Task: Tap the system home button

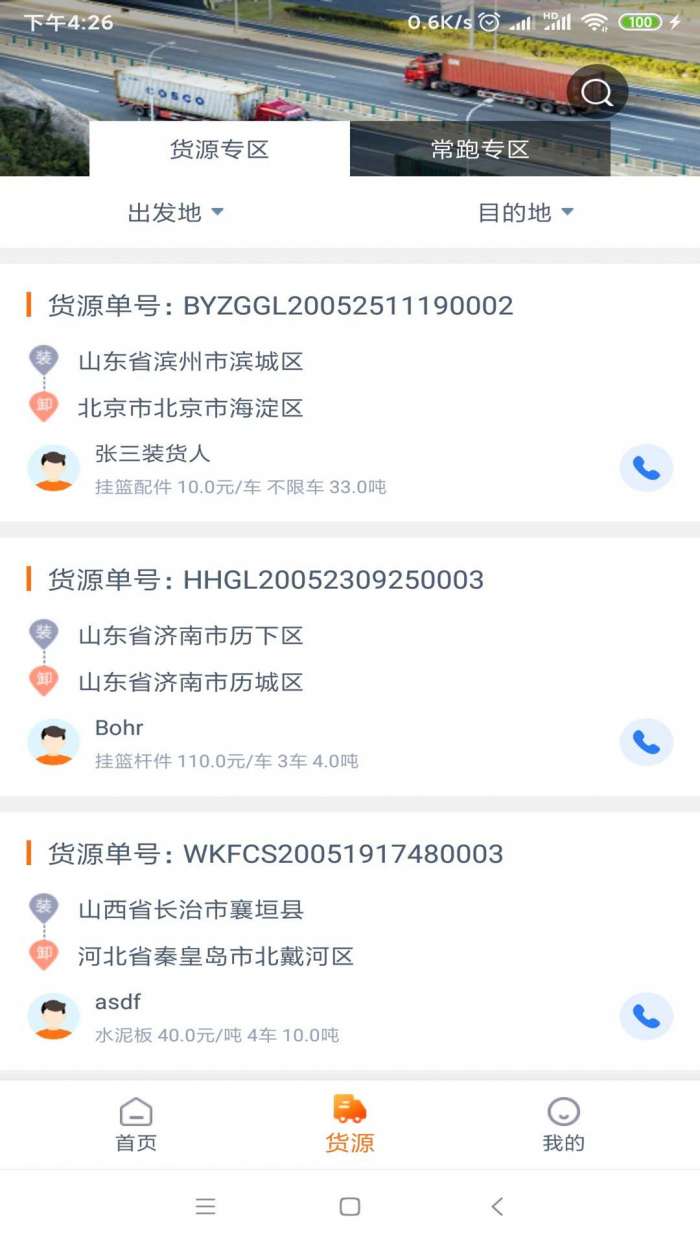Action: (350, 1207)
